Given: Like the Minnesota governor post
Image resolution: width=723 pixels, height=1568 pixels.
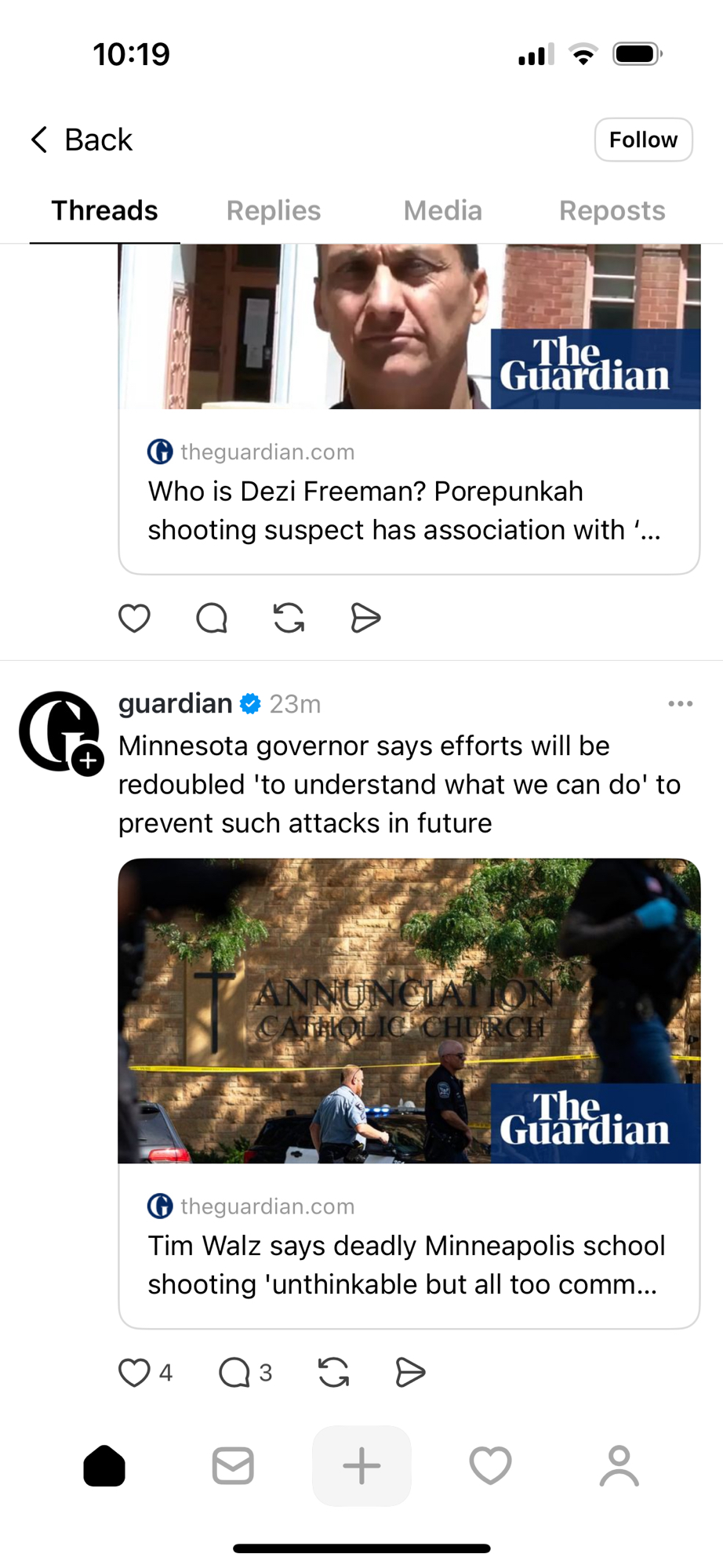Looking at the screenshot, I should [x=134, y=1373].
